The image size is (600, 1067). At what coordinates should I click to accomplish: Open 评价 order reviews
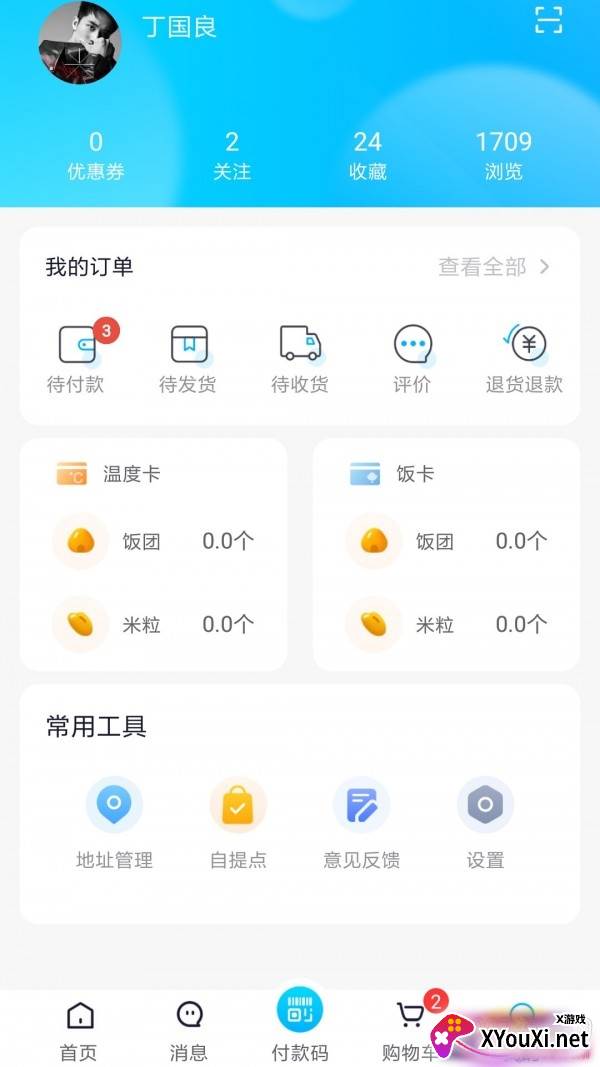tap(412, 358)
